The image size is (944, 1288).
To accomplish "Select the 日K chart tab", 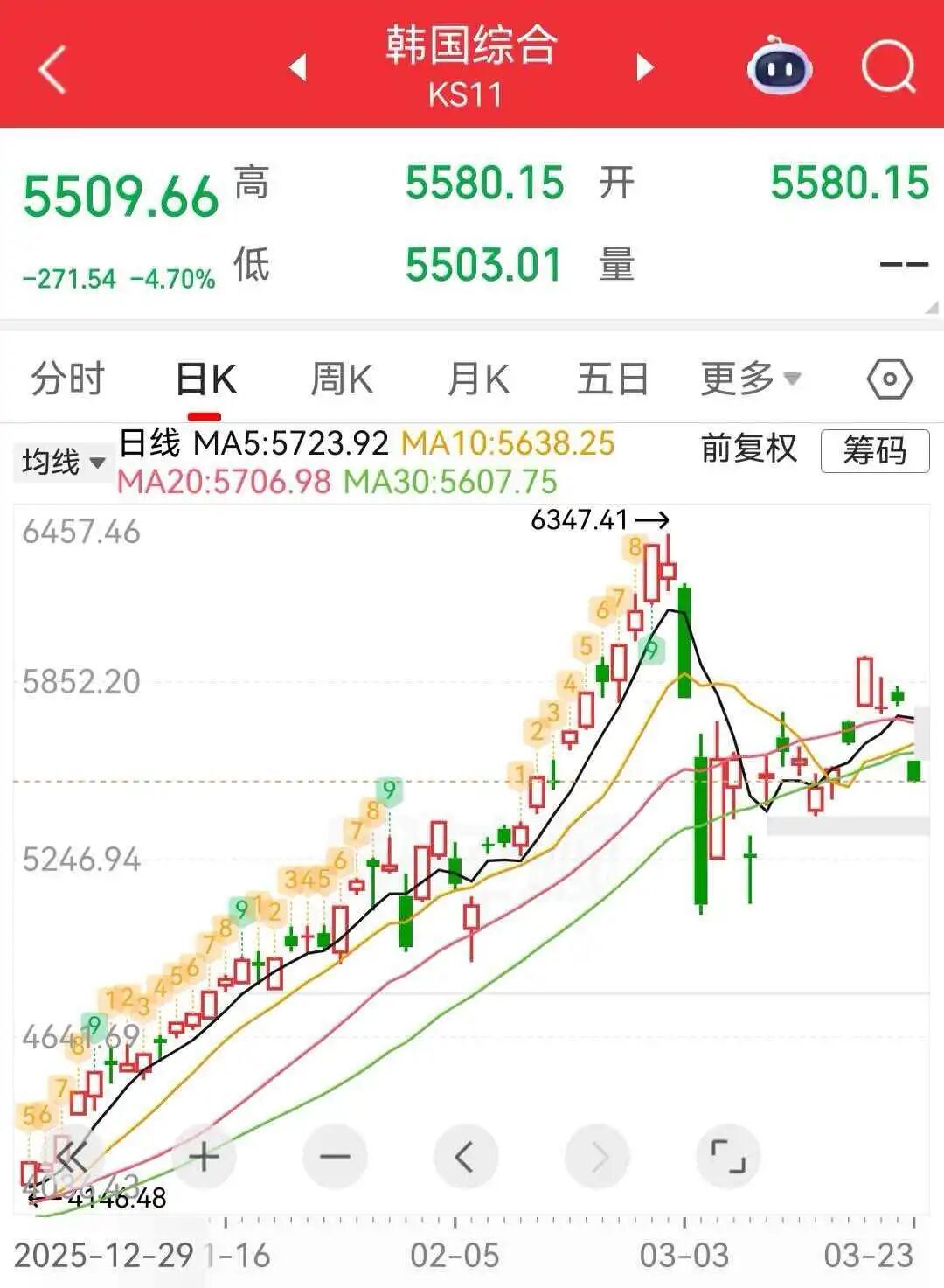I will pos(205,379).
